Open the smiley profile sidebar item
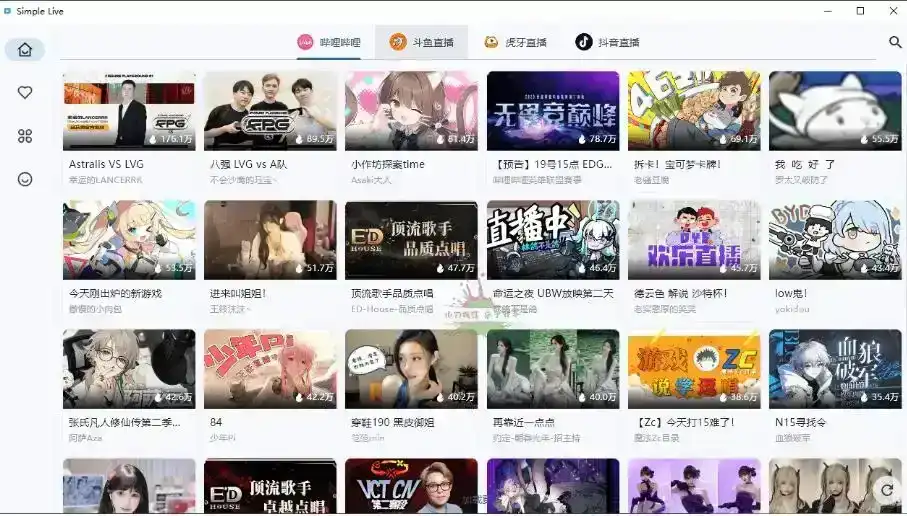This screenshot has width=907, height=516. point(25,179)
